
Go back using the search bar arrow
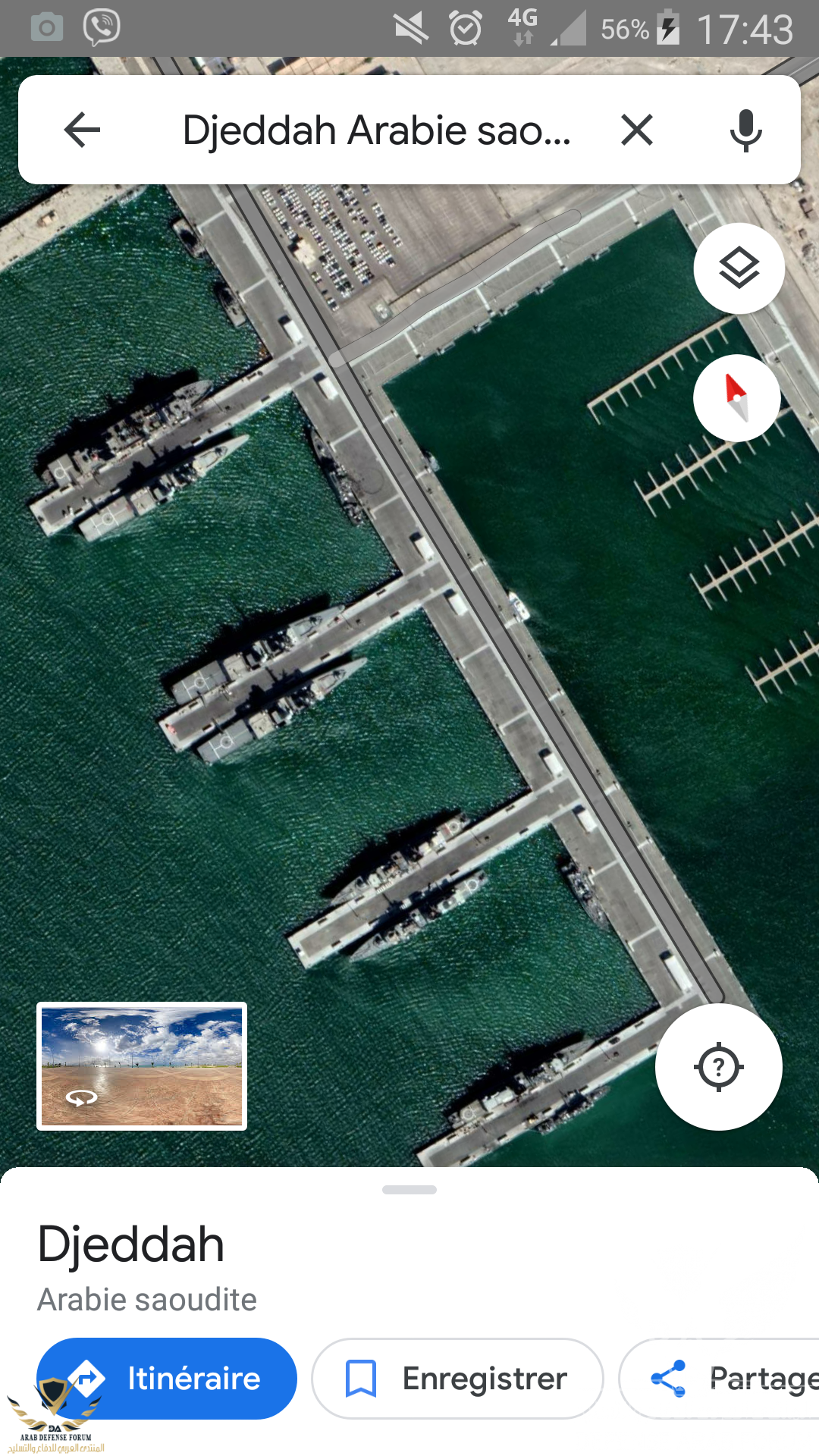82,130
